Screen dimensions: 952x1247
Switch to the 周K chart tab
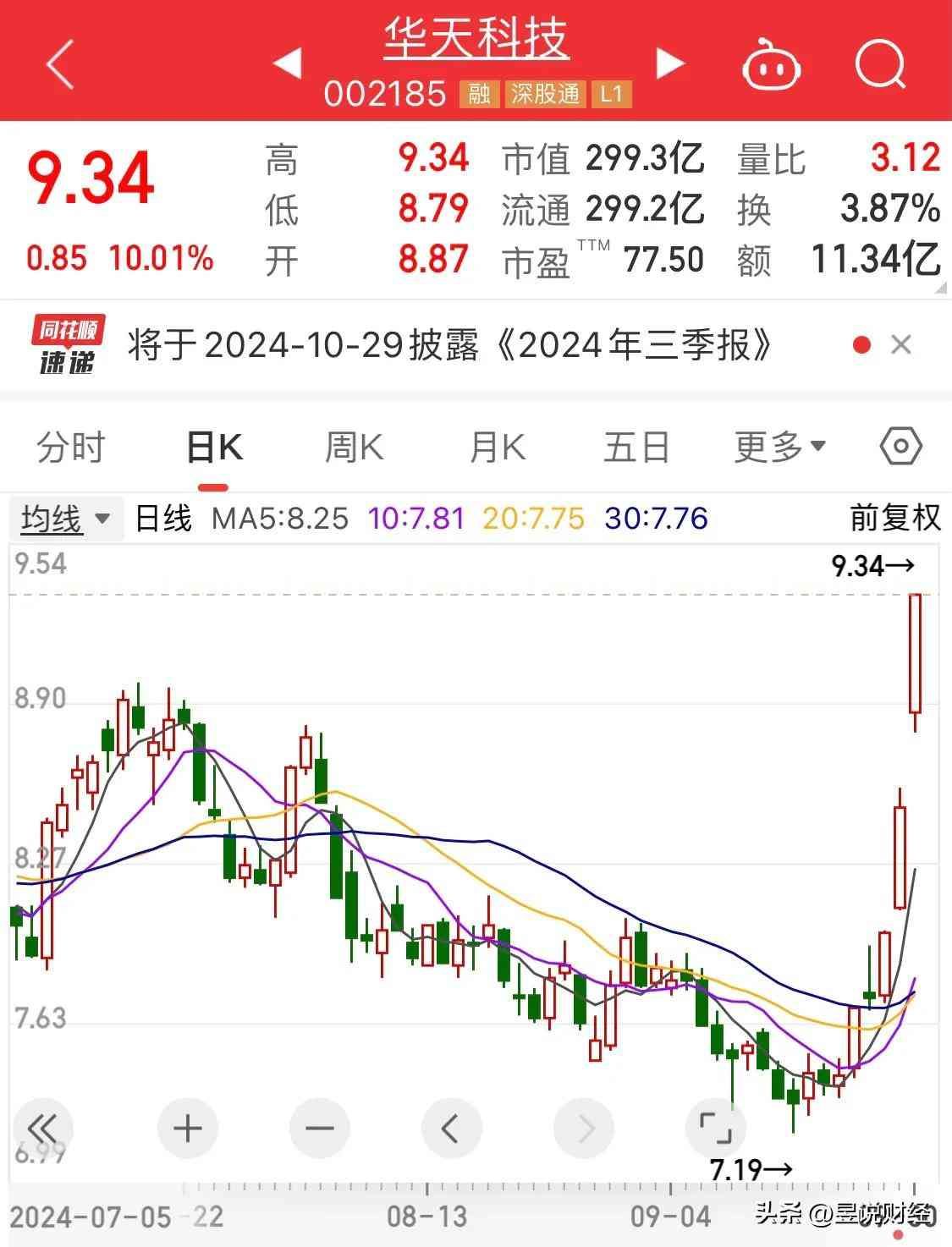coord(355,447)
